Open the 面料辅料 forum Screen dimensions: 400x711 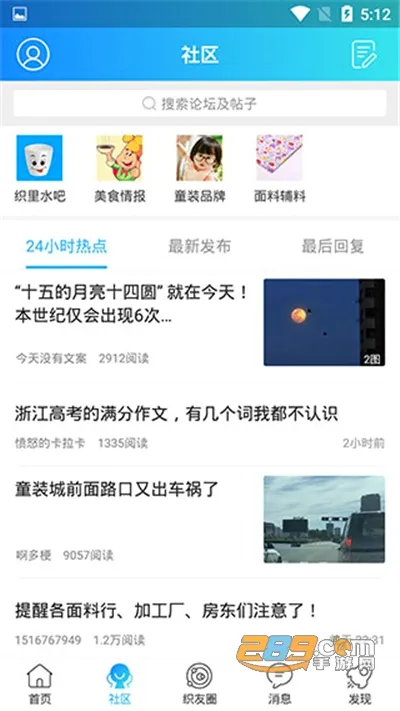tap(280, 169)
